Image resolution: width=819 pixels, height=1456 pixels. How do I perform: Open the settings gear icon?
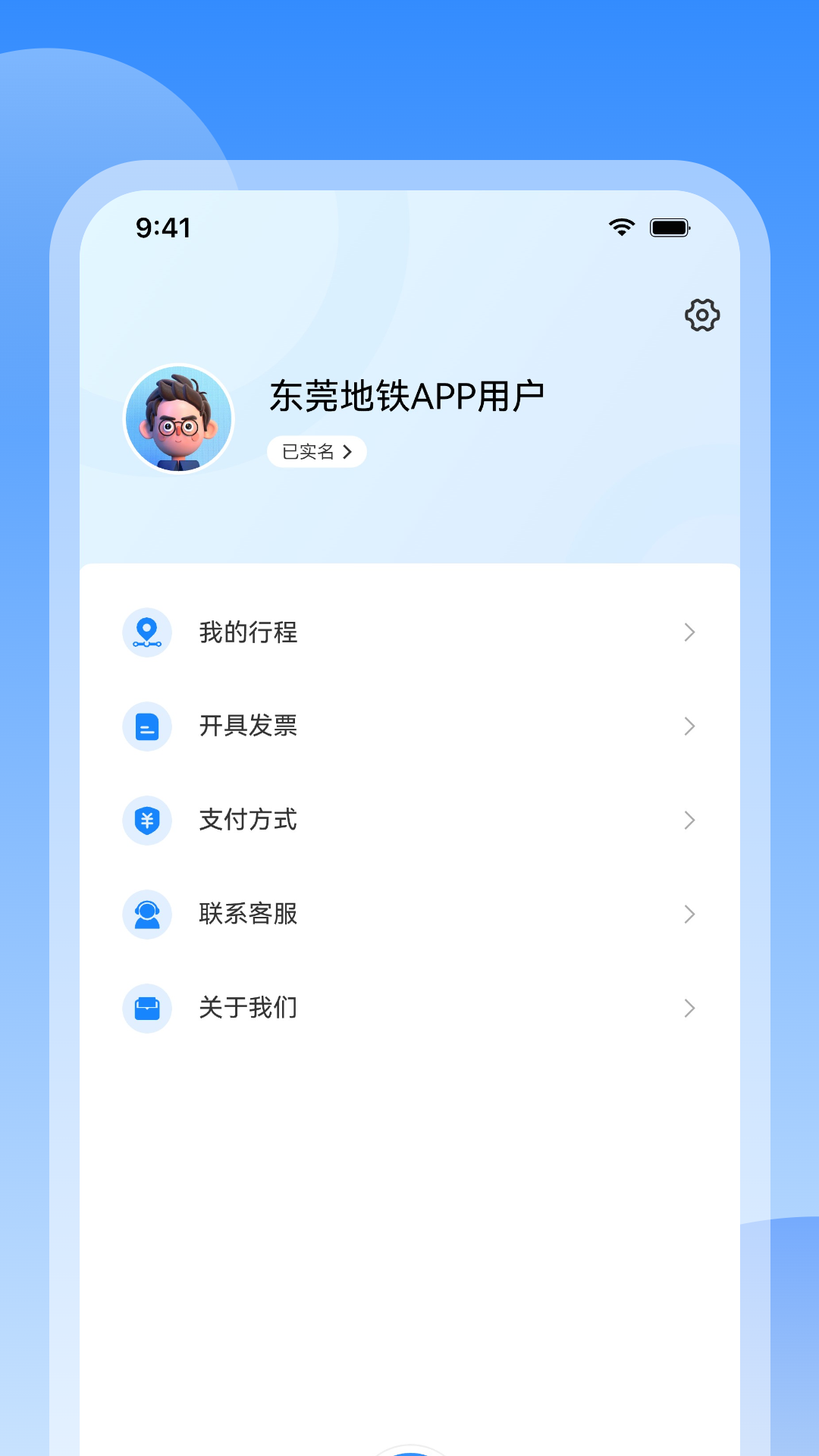pos(702,316)
